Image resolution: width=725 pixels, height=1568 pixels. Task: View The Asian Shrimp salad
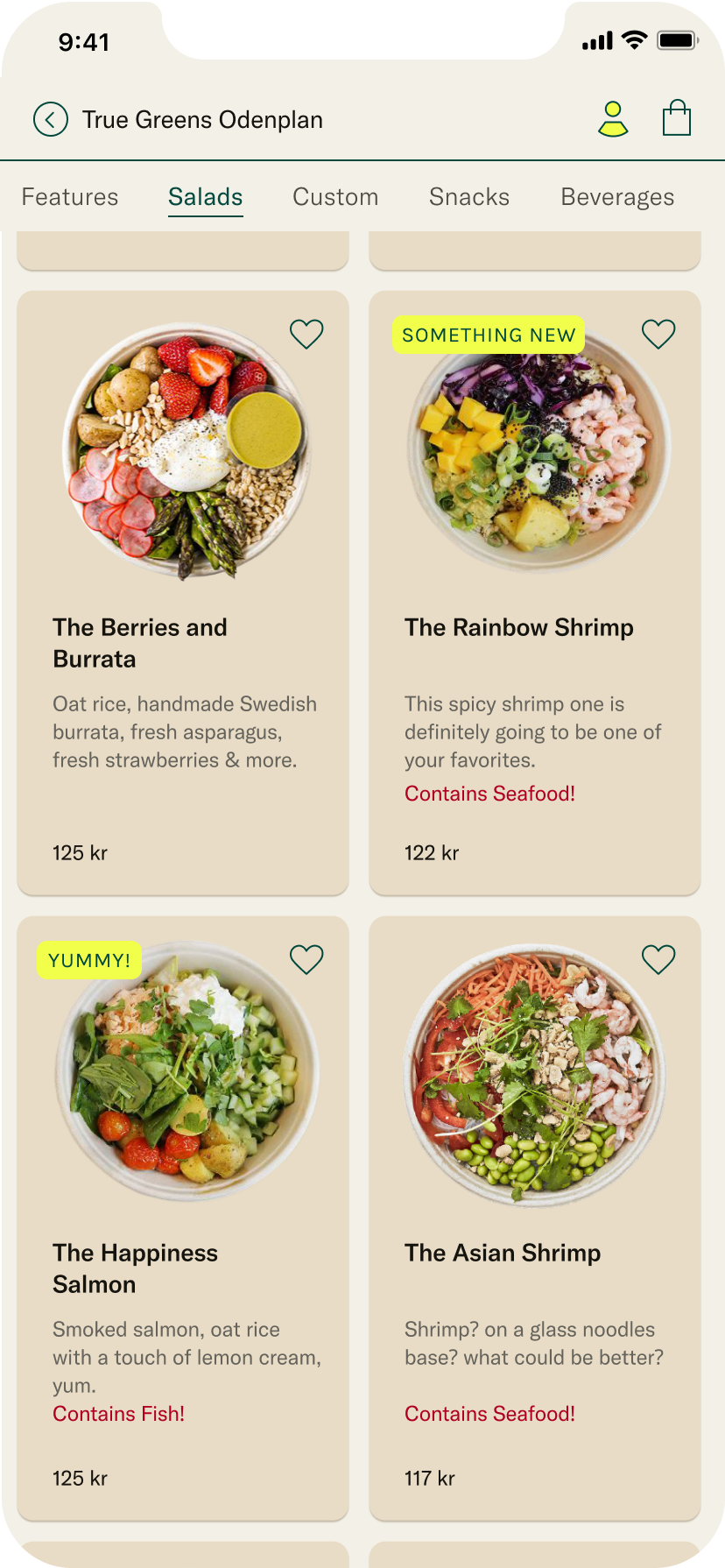pyautogui.click(x=535, y=1254)
